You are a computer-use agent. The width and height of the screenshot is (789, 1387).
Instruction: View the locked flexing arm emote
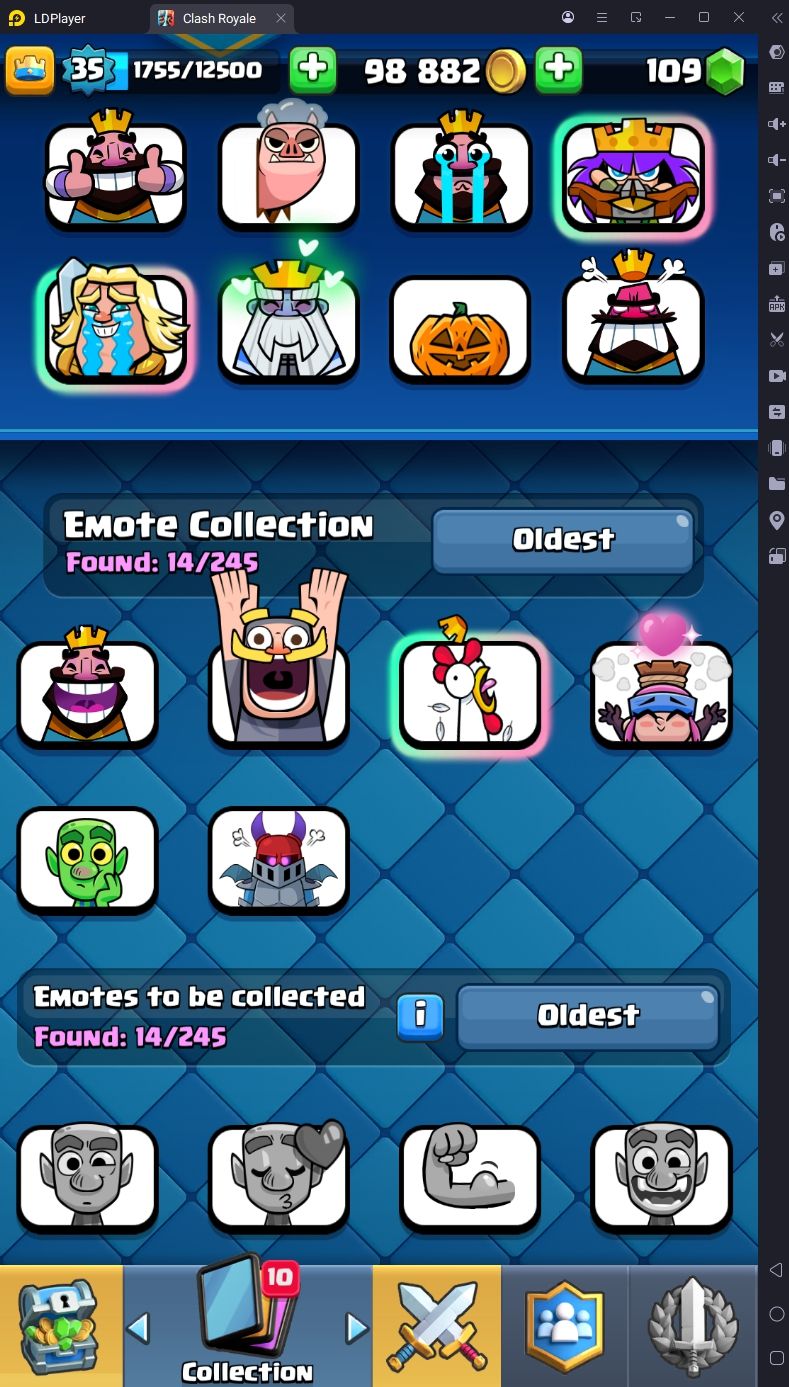470,1177
